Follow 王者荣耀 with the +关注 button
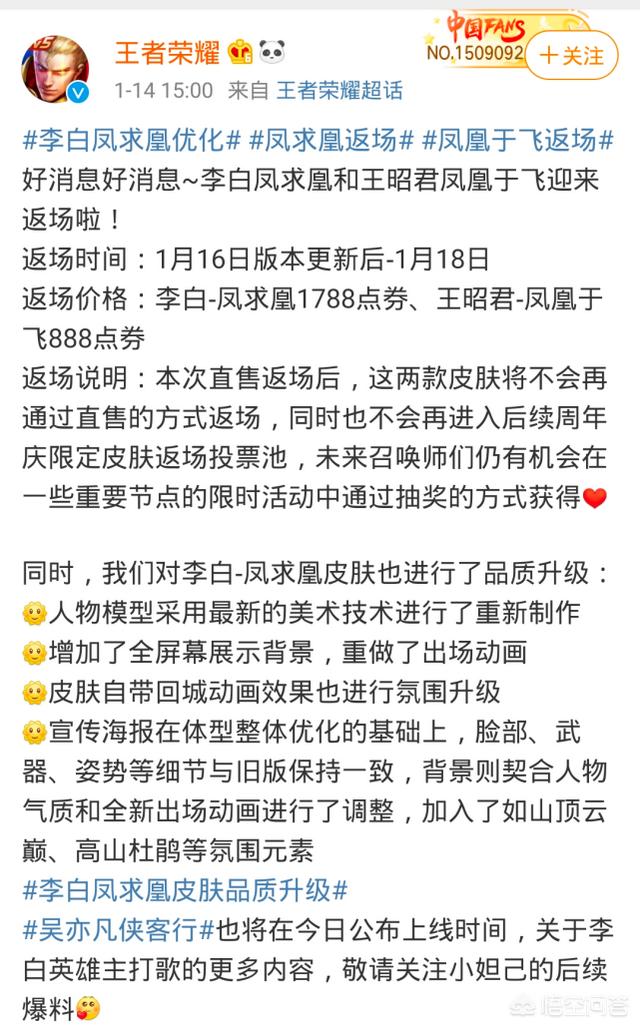640x1028 pixels. [574, 54]
